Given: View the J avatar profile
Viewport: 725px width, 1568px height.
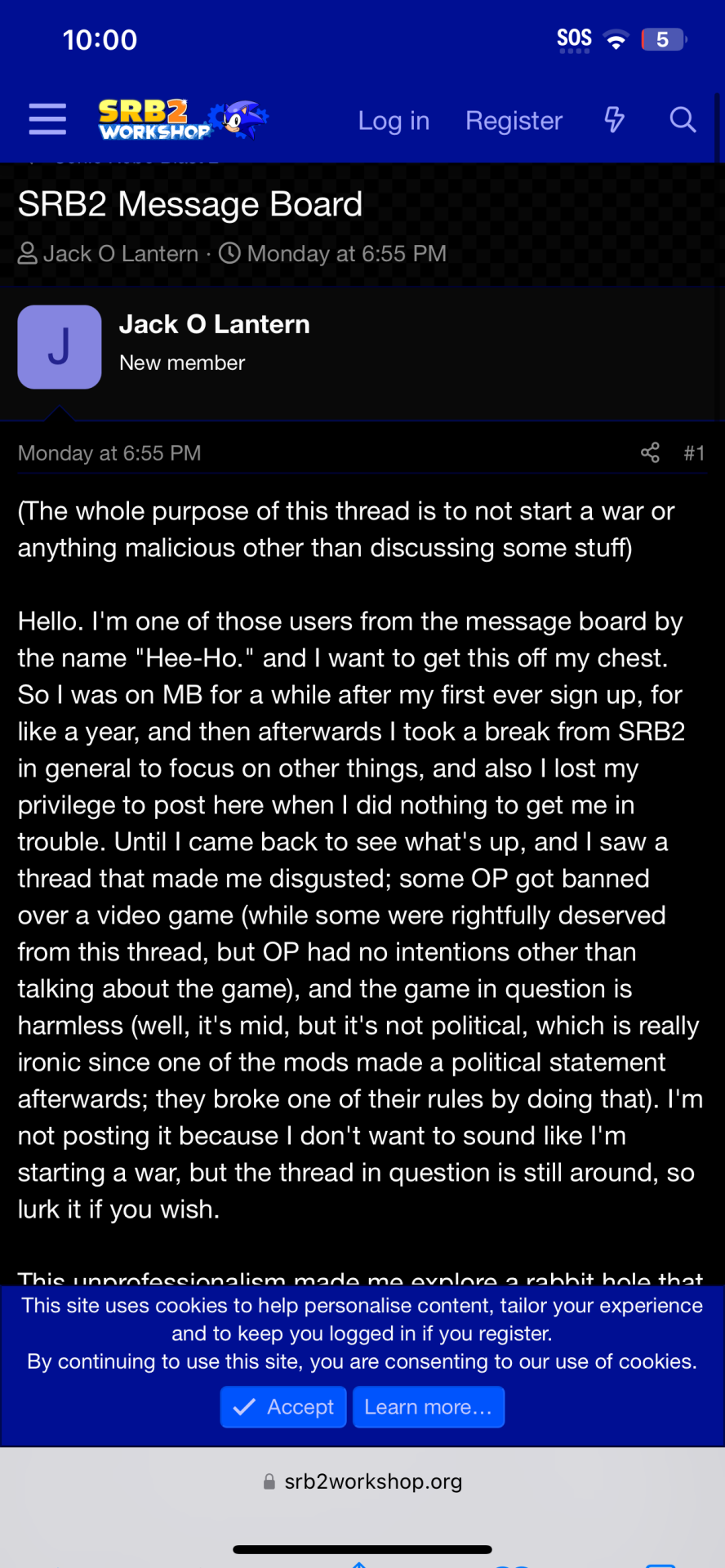Looking at the screenshot, I should coord(60,347).
